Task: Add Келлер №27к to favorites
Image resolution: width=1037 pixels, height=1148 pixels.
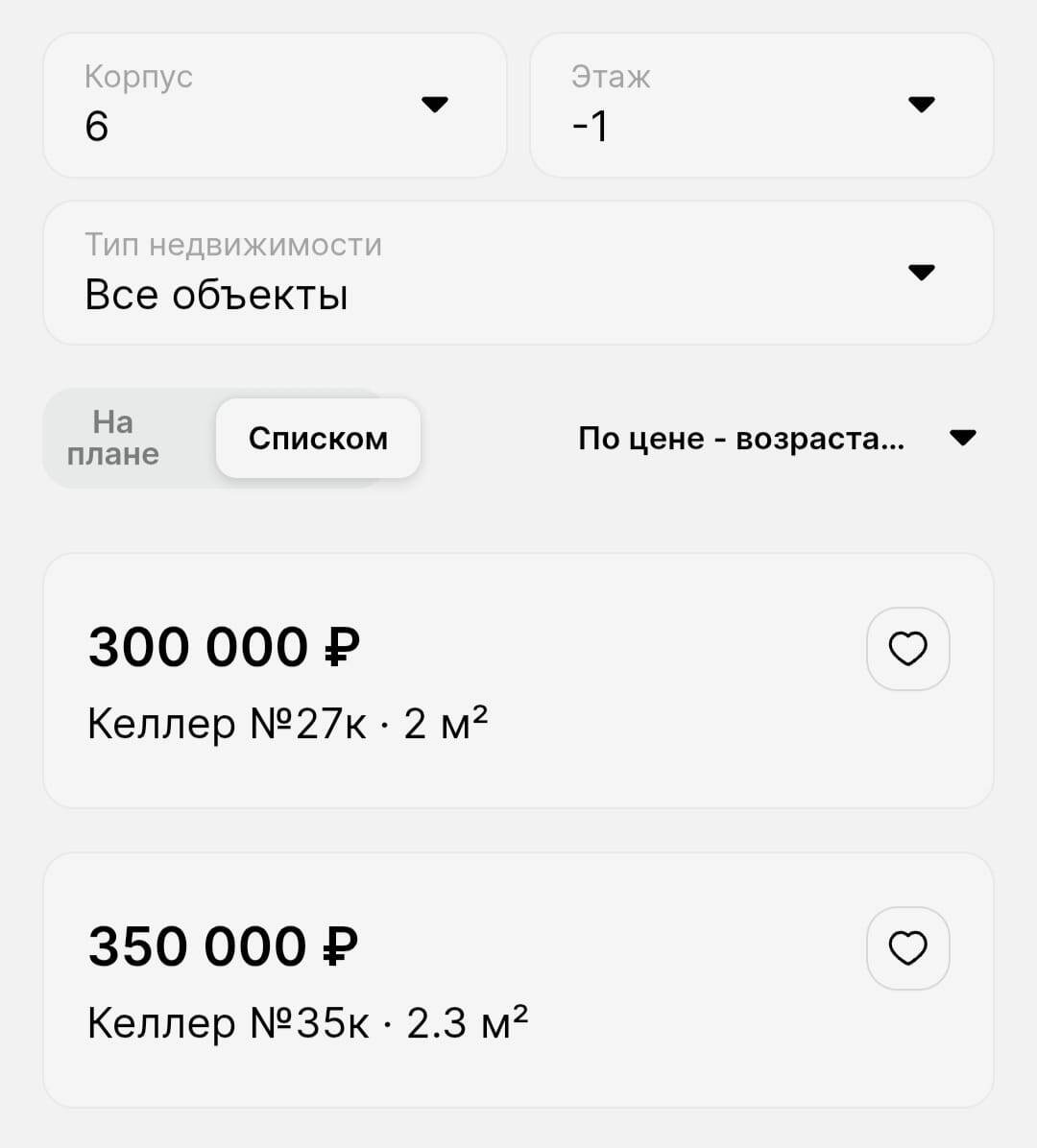Action: (907, 649)
